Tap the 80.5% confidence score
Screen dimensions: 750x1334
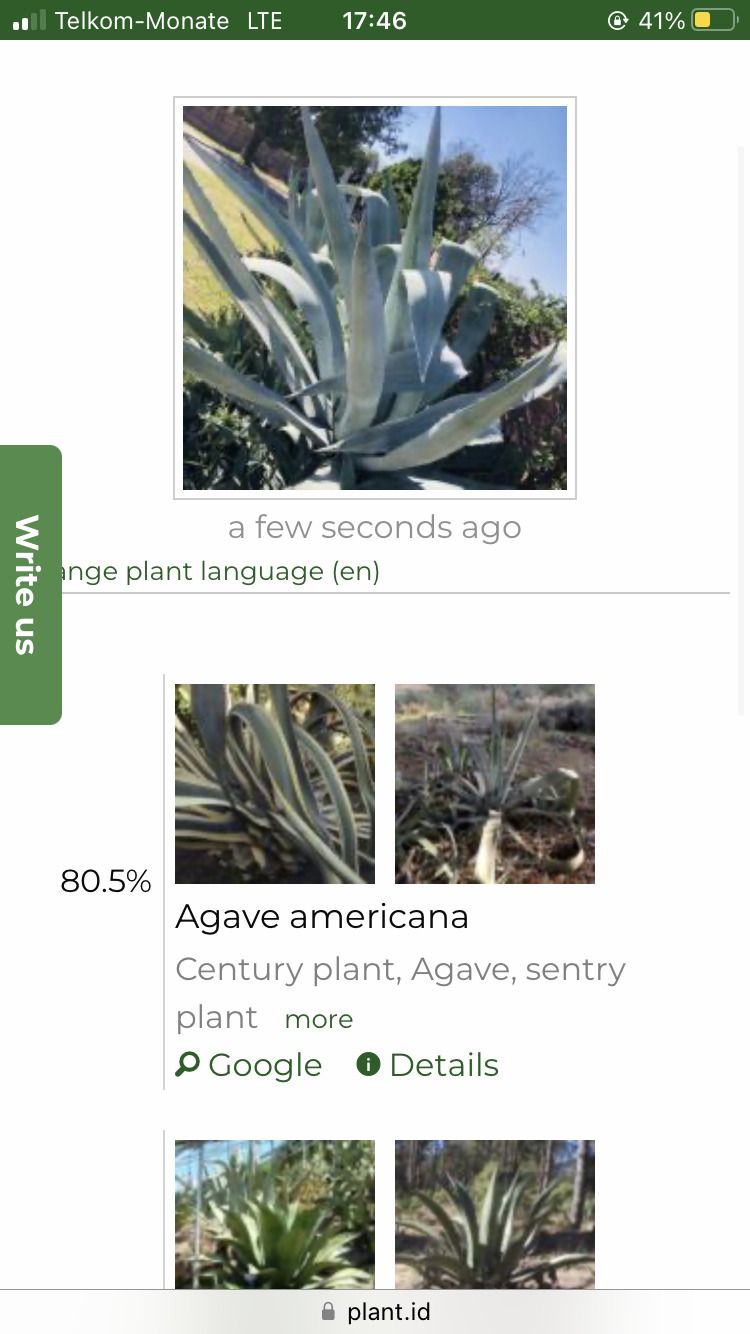[x=106, y=882]
